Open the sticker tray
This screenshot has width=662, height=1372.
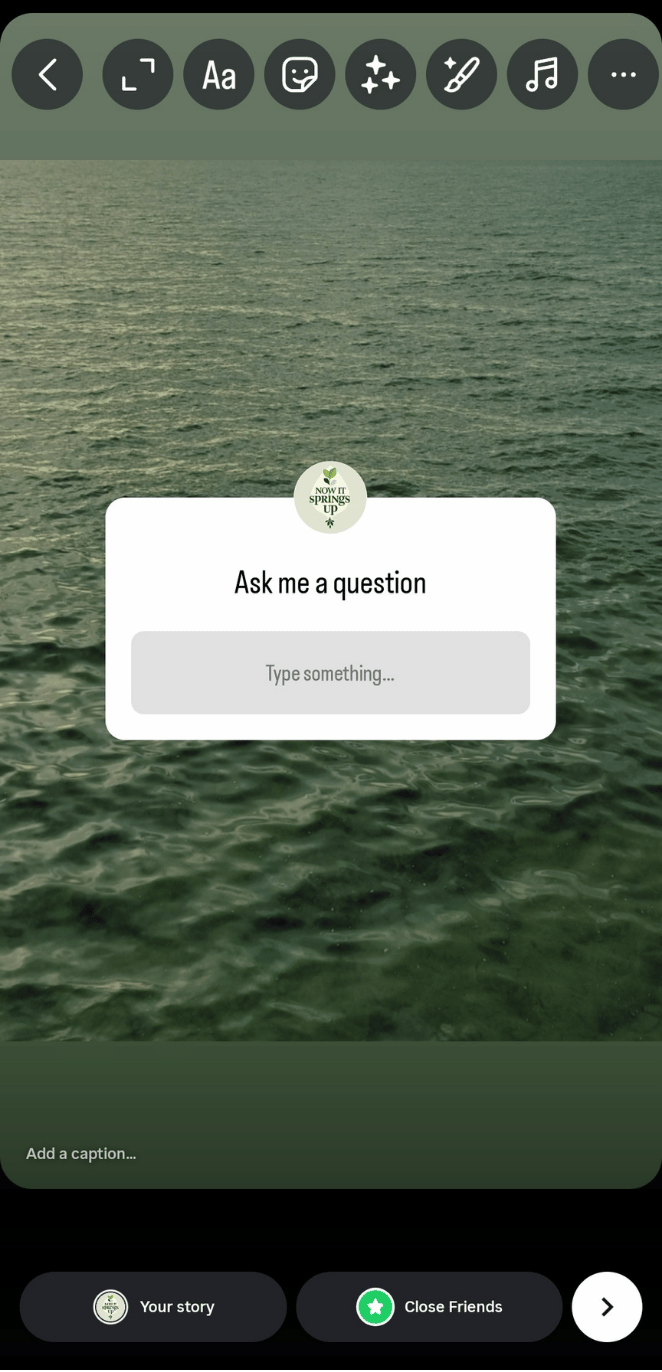point(300,74)
